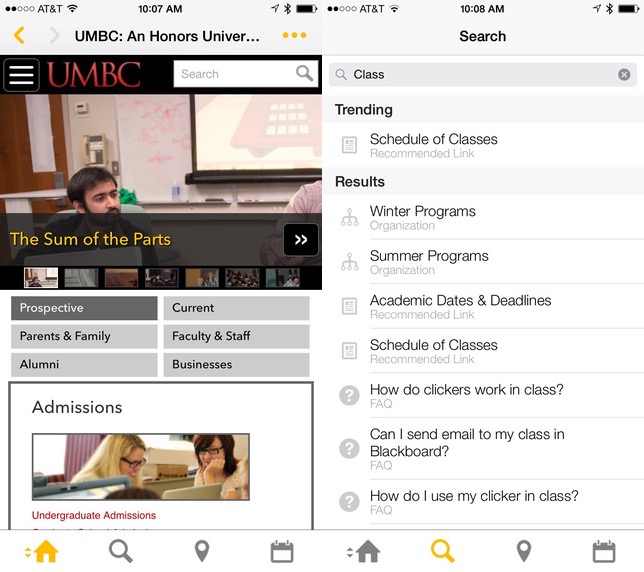Open the UMBC hamburger menu

click(x=22, y=74)
